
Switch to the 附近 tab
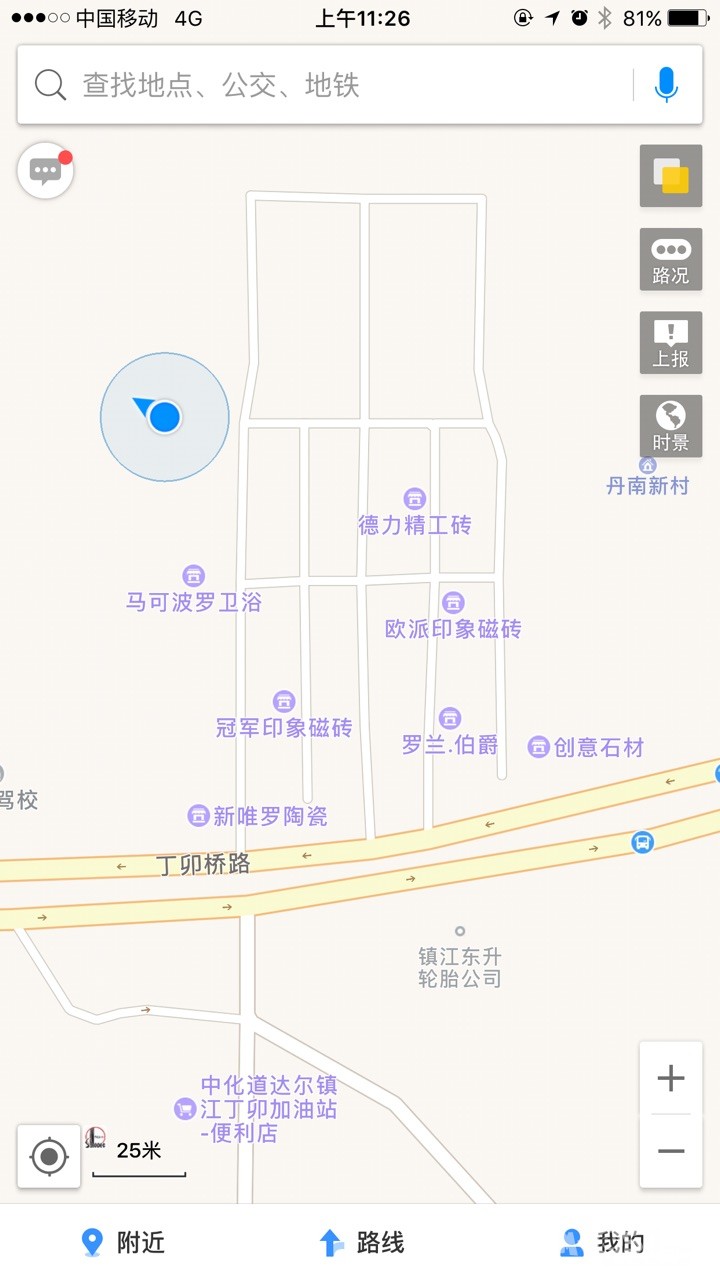pyautogui.click(x=122, y=1243)
